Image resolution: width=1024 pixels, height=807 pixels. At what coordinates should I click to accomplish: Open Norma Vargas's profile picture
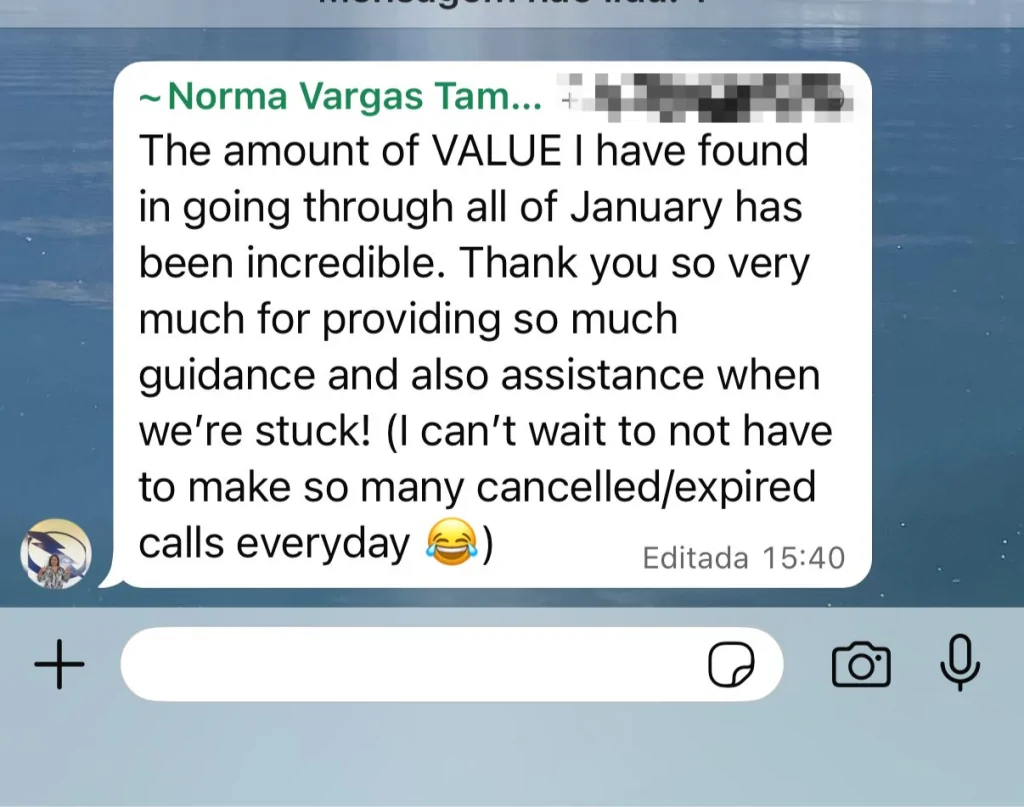[56, 554]
